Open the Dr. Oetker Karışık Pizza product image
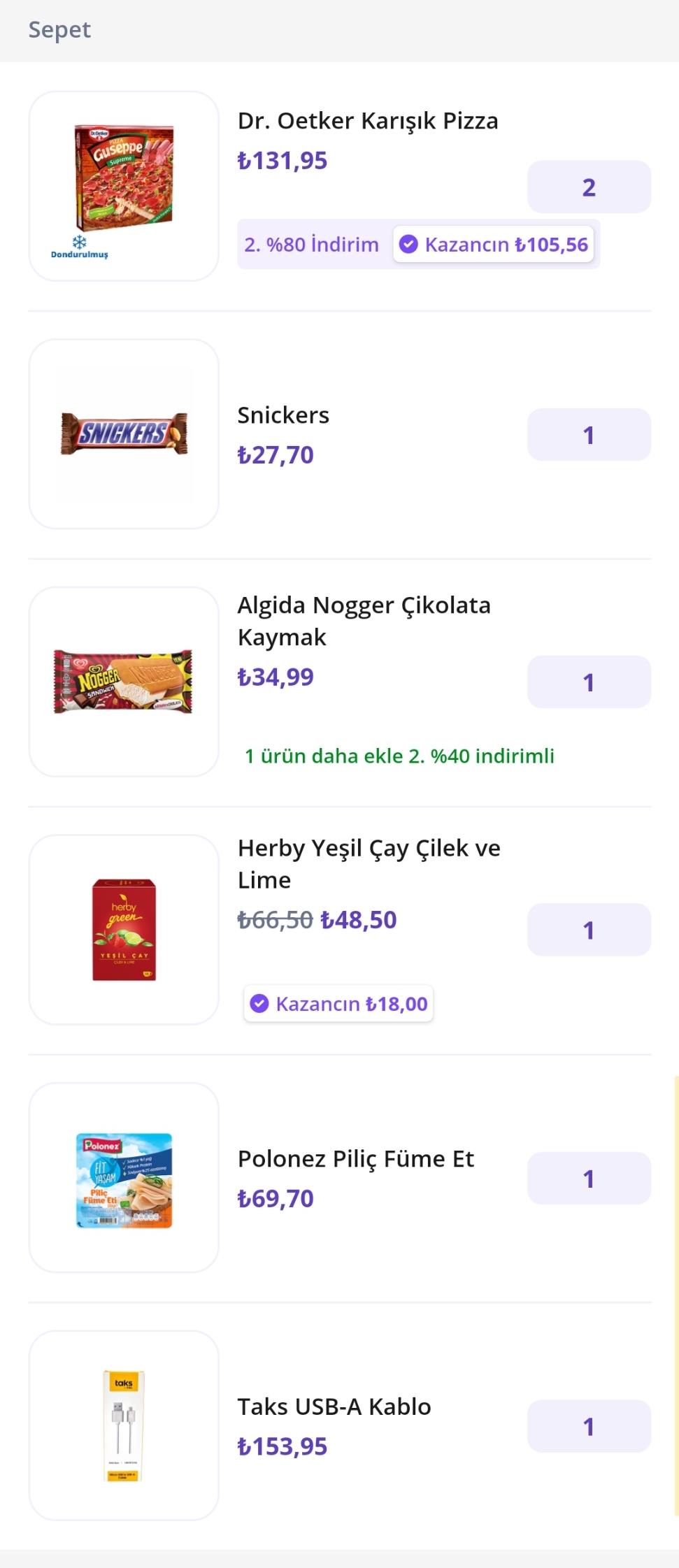This screenshot has width=679, height=1568. pyautogui.click(x=124, y=186)
